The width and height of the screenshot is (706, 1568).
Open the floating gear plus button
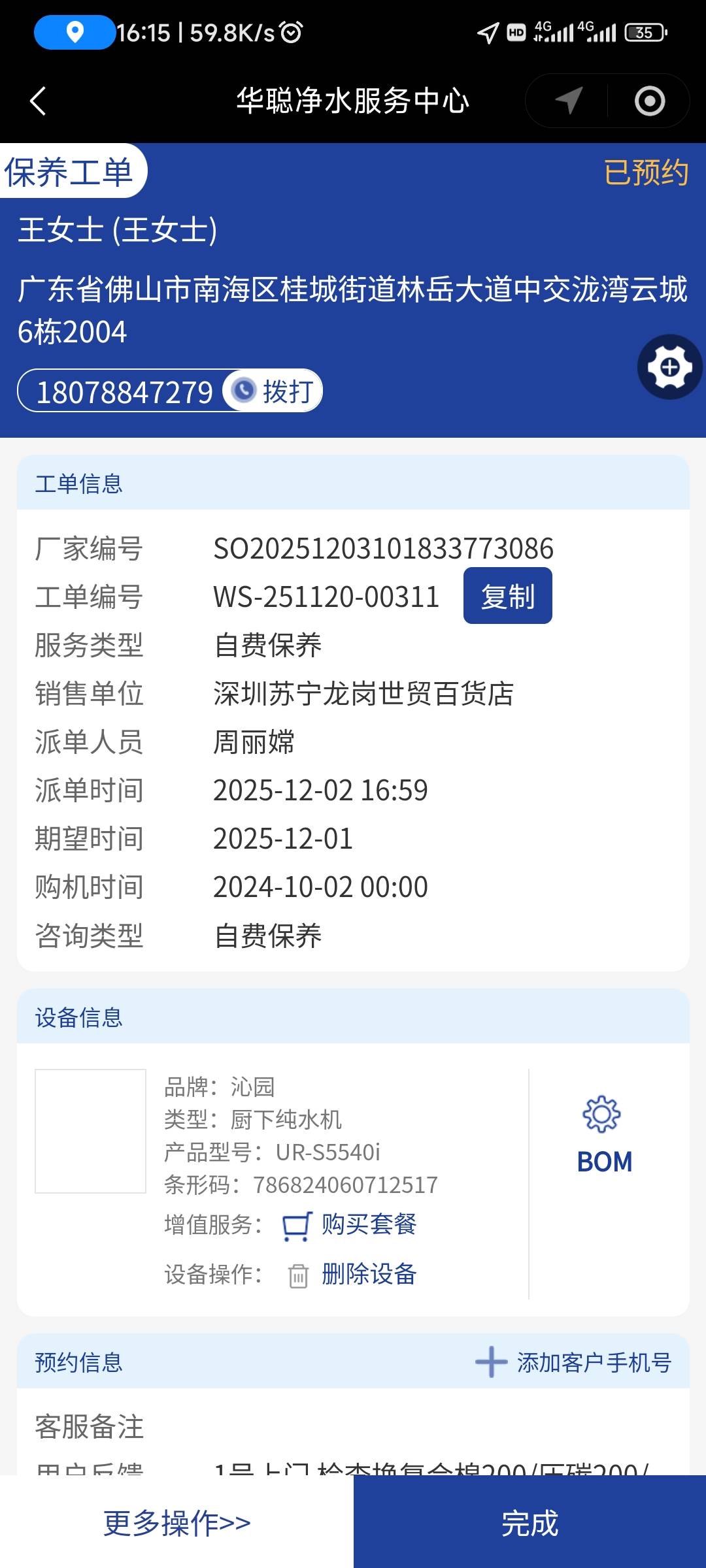point(669,367)
